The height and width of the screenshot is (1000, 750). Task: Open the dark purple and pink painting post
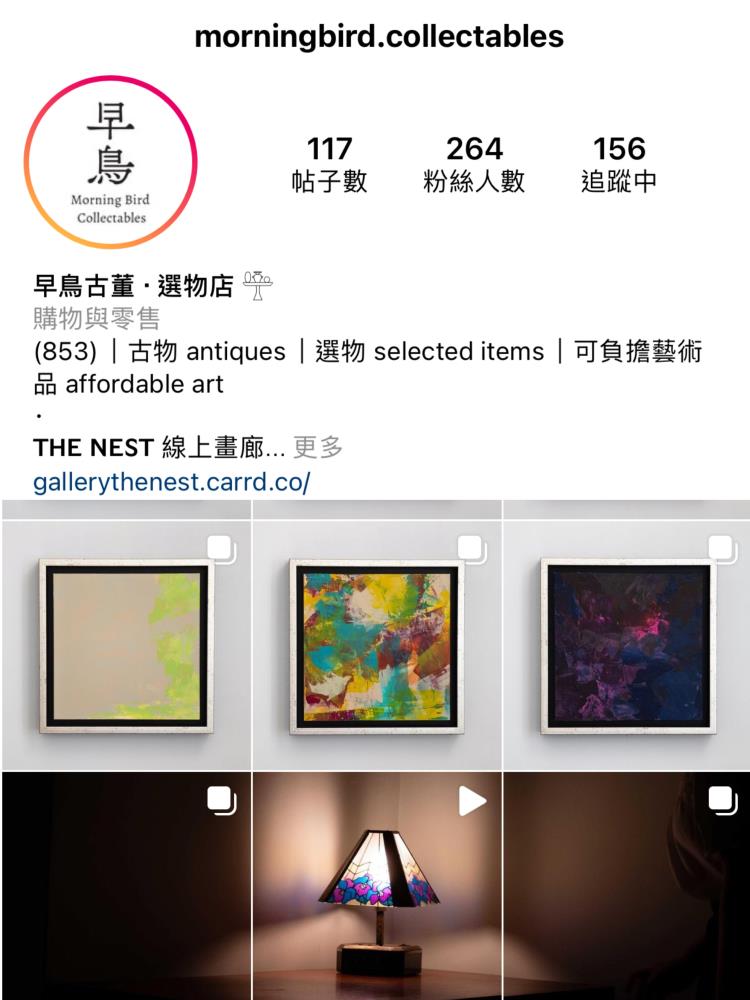click(627, 646)
